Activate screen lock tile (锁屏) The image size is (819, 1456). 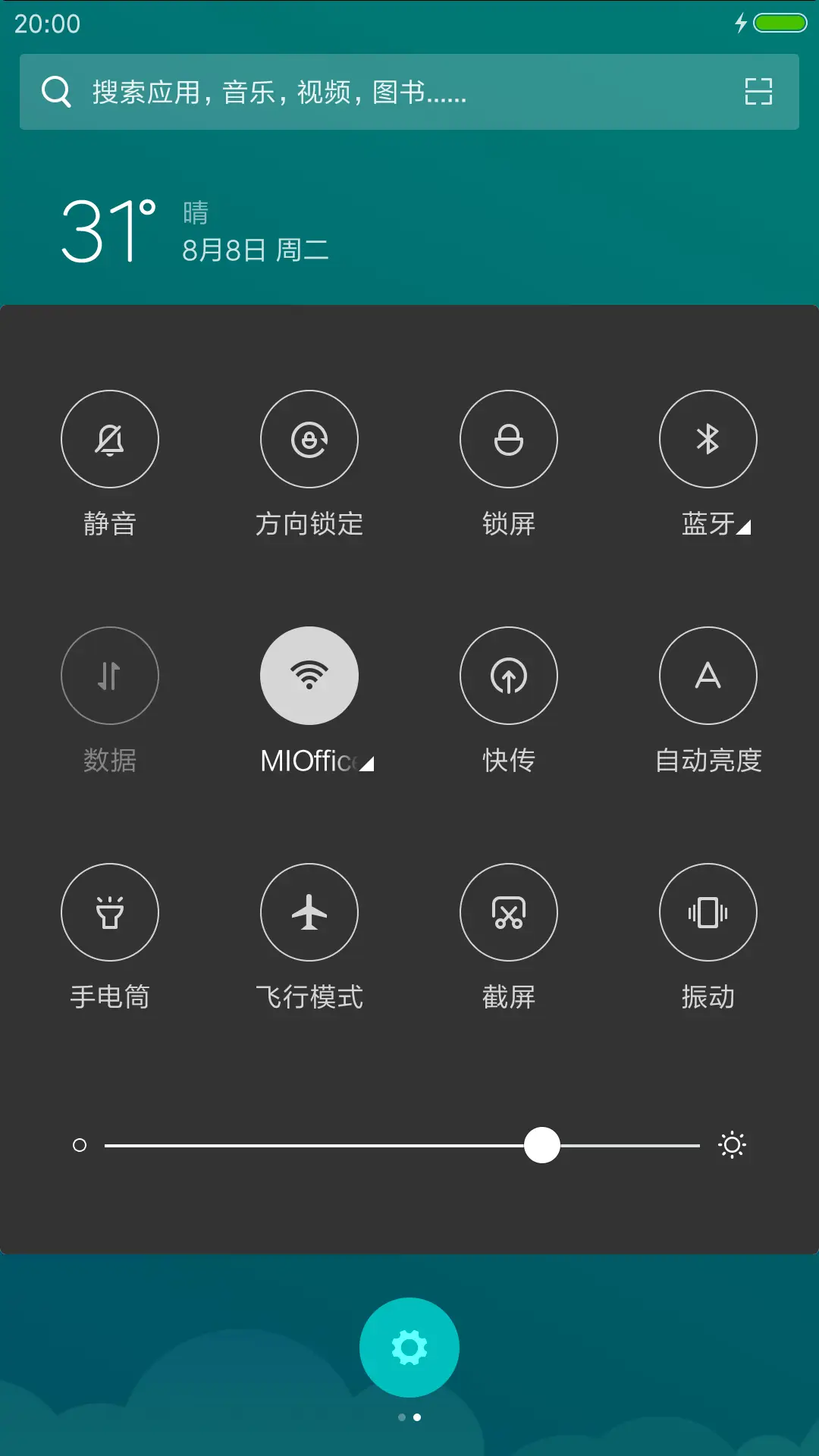tap(509, 439)
